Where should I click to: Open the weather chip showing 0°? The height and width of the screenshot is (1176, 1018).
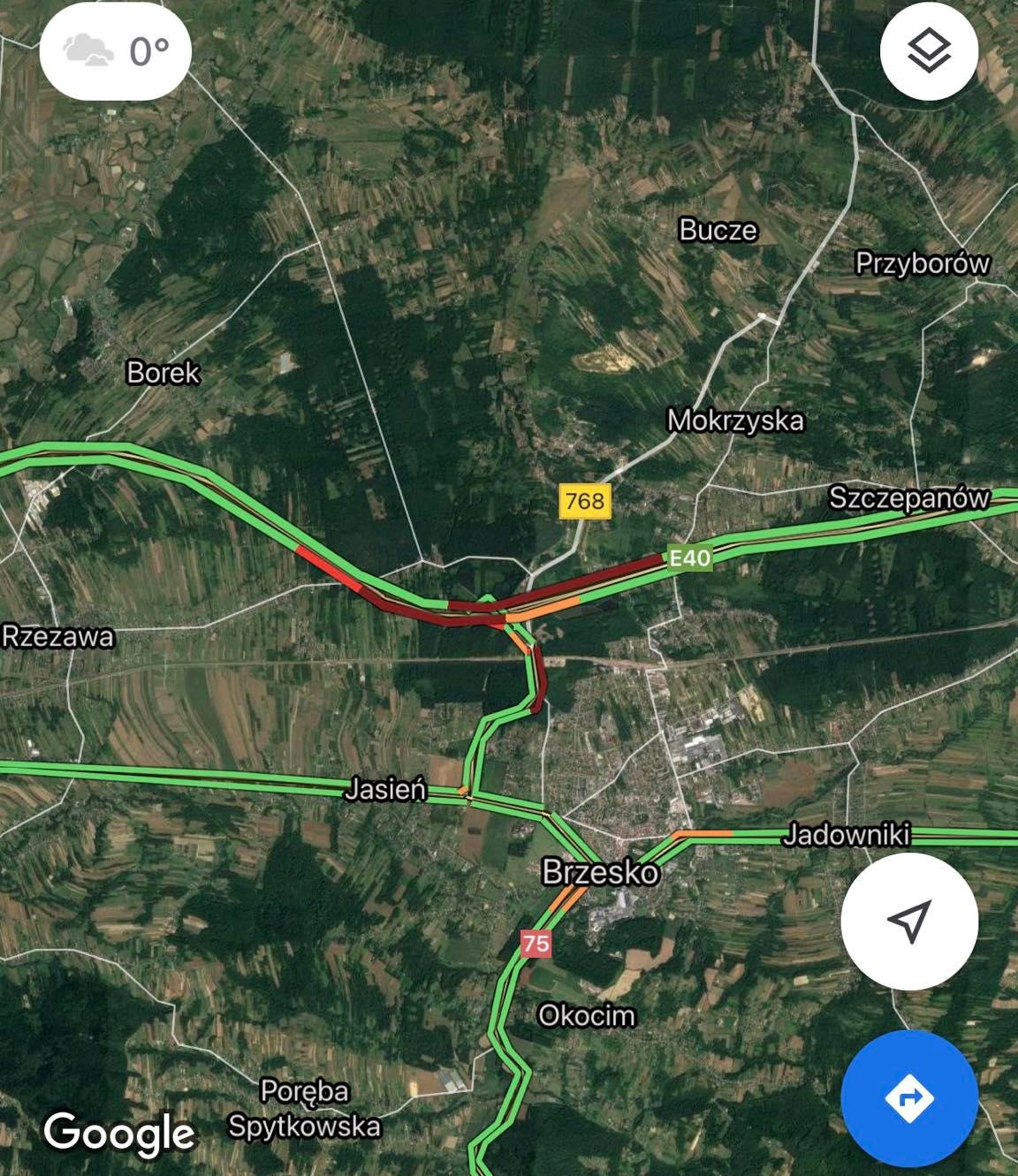point(116,51)
